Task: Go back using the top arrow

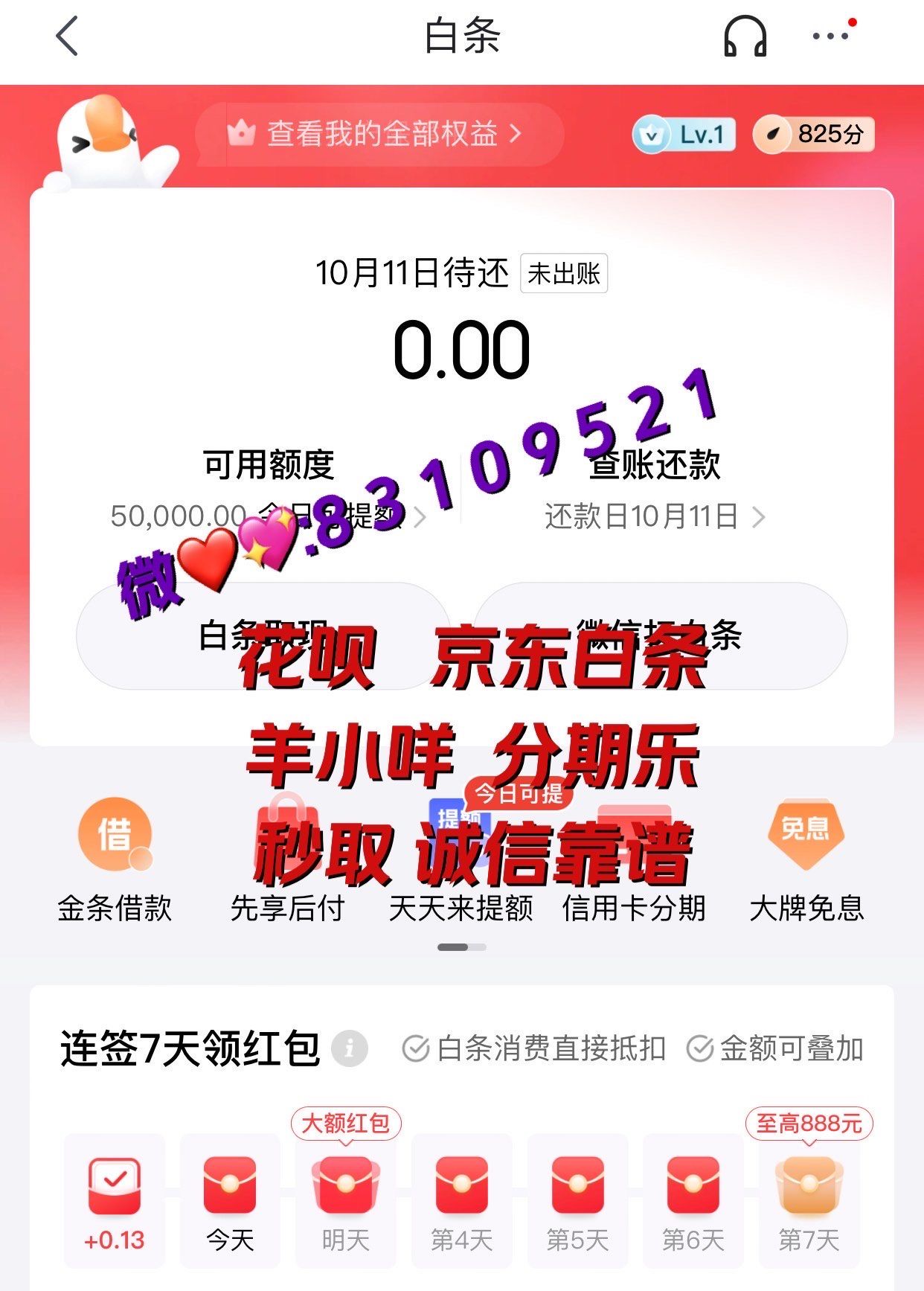Action: 67,36
